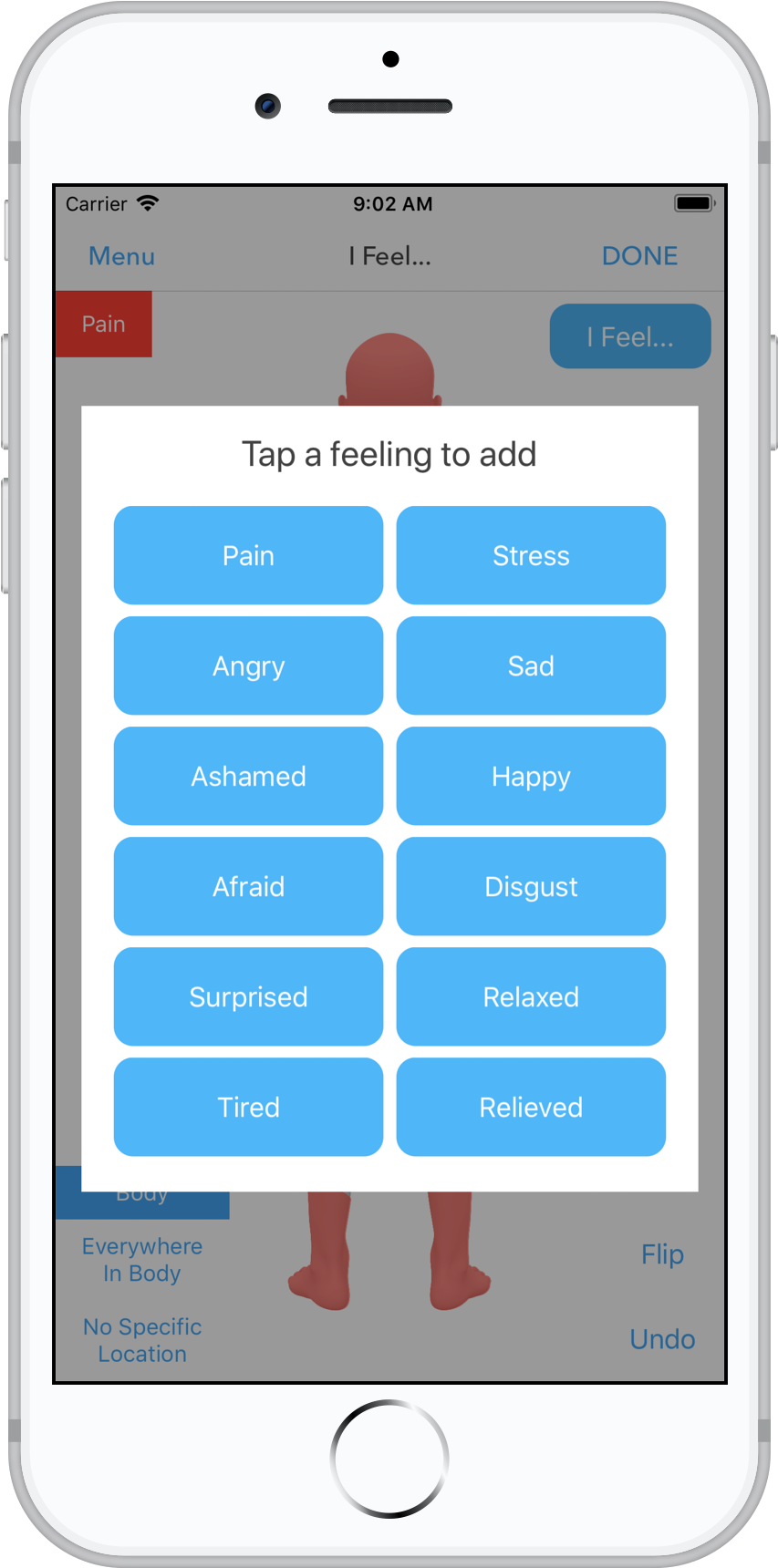778x1568 pixels.
Task: Tap the Sad feeling button
Action: click(x=531, y=665)
